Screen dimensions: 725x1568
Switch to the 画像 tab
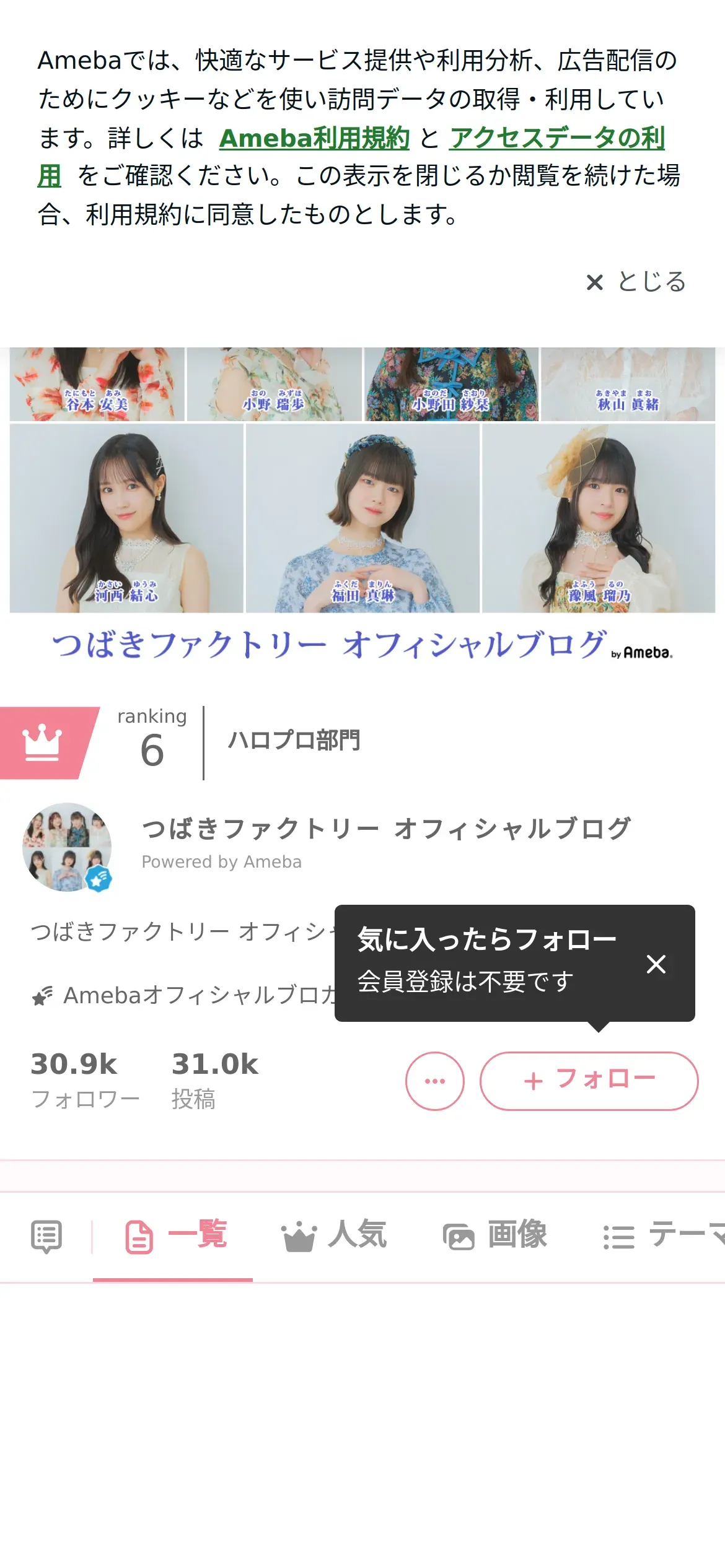pos(495,1236)
